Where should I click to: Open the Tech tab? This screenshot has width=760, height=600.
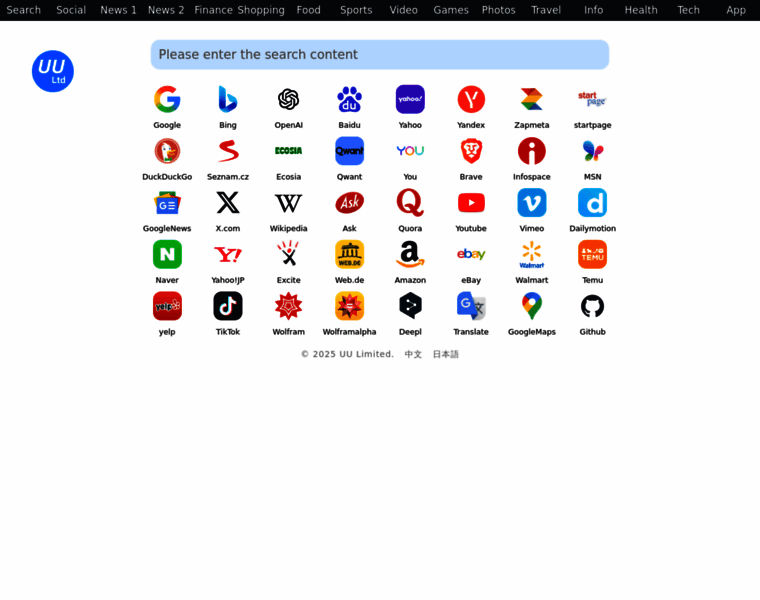688,10
